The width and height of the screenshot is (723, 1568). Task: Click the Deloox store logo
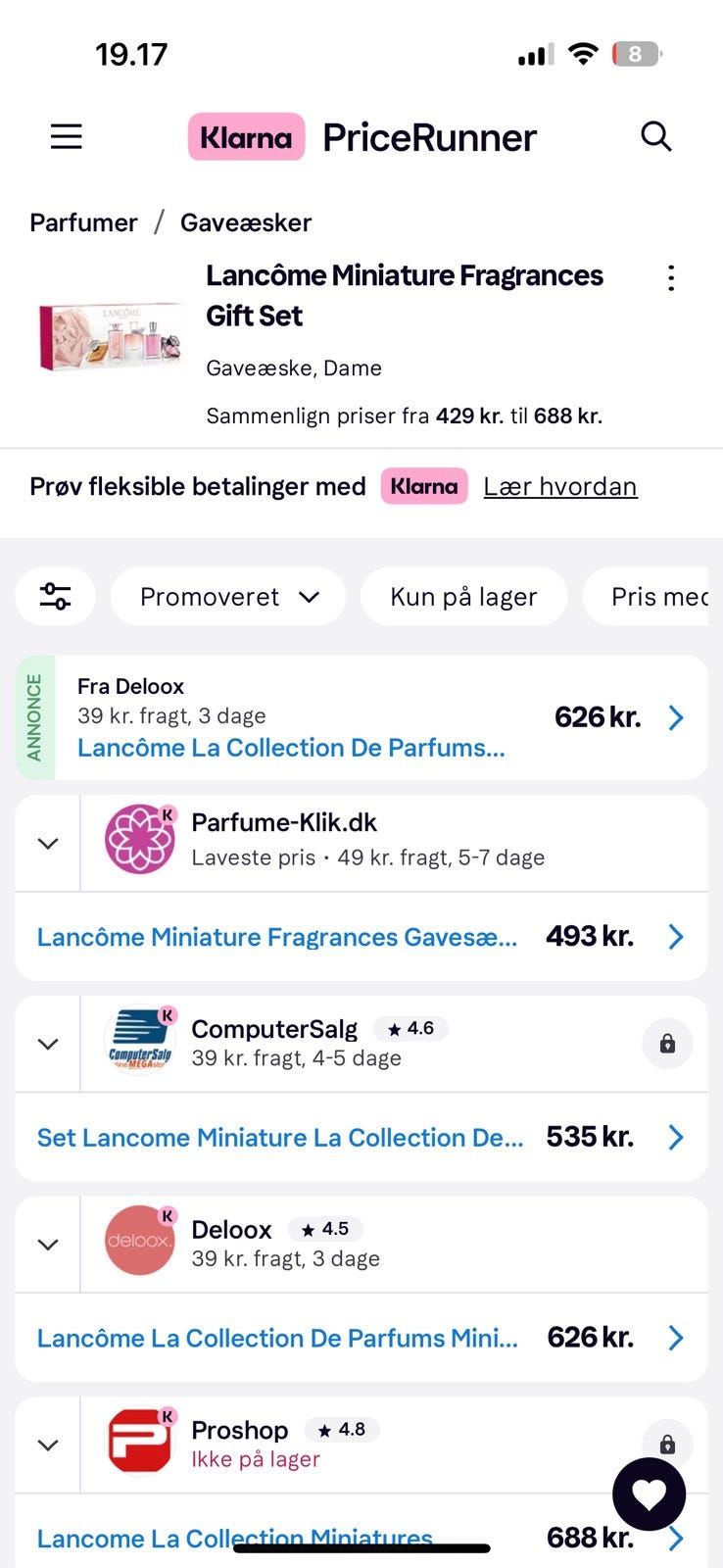coord(139,1243)
